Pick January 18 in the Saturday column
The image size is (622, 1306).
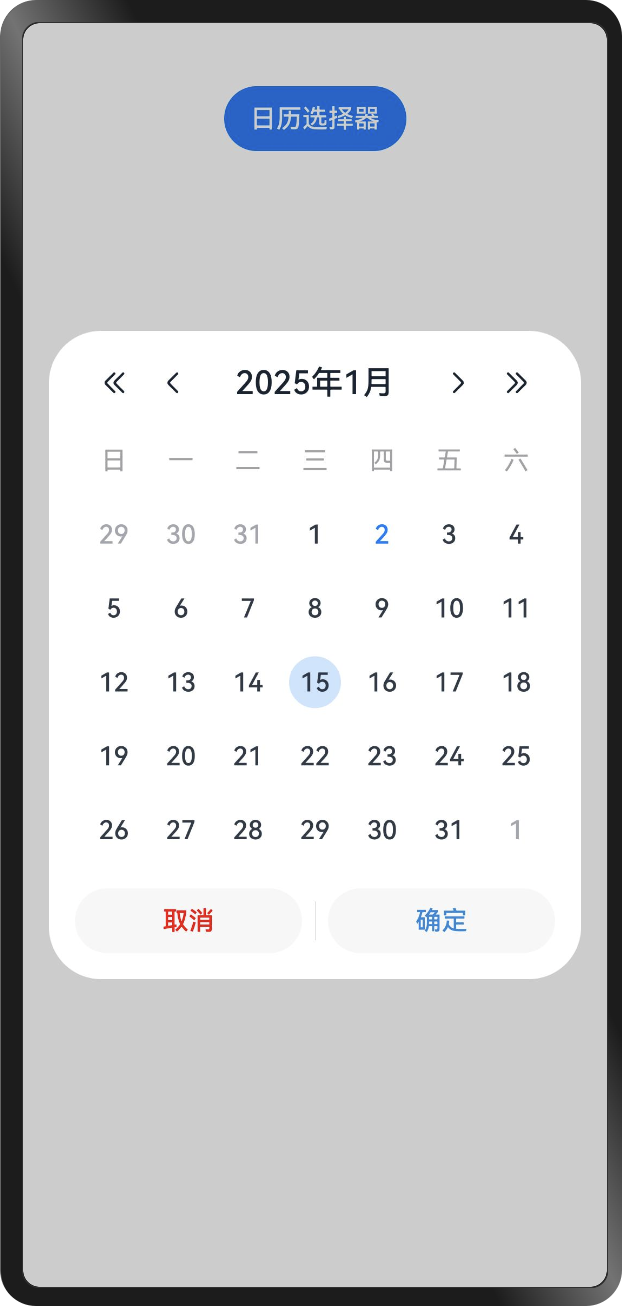coord(516,682)
